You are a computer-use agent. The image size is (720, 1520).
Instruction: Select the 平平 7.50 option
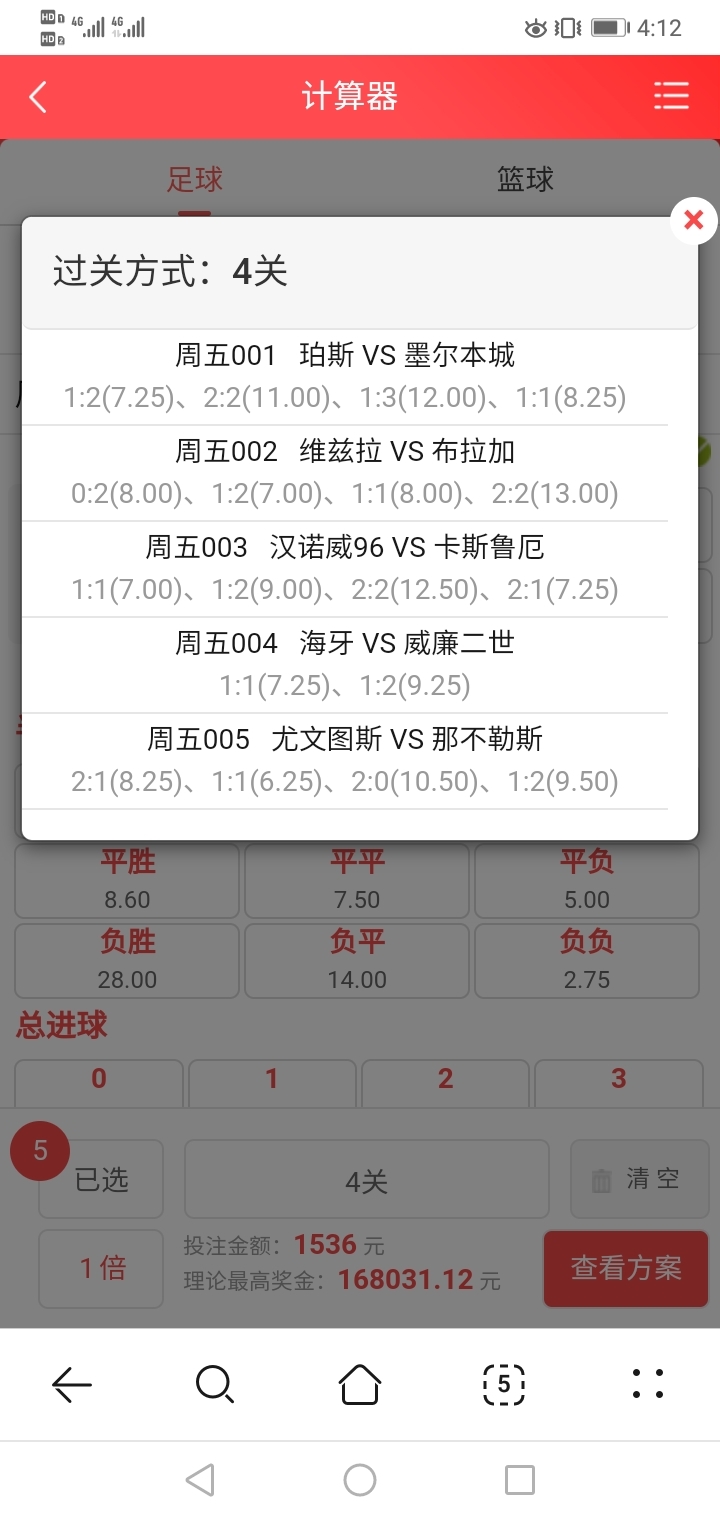[x=357, y=881]
